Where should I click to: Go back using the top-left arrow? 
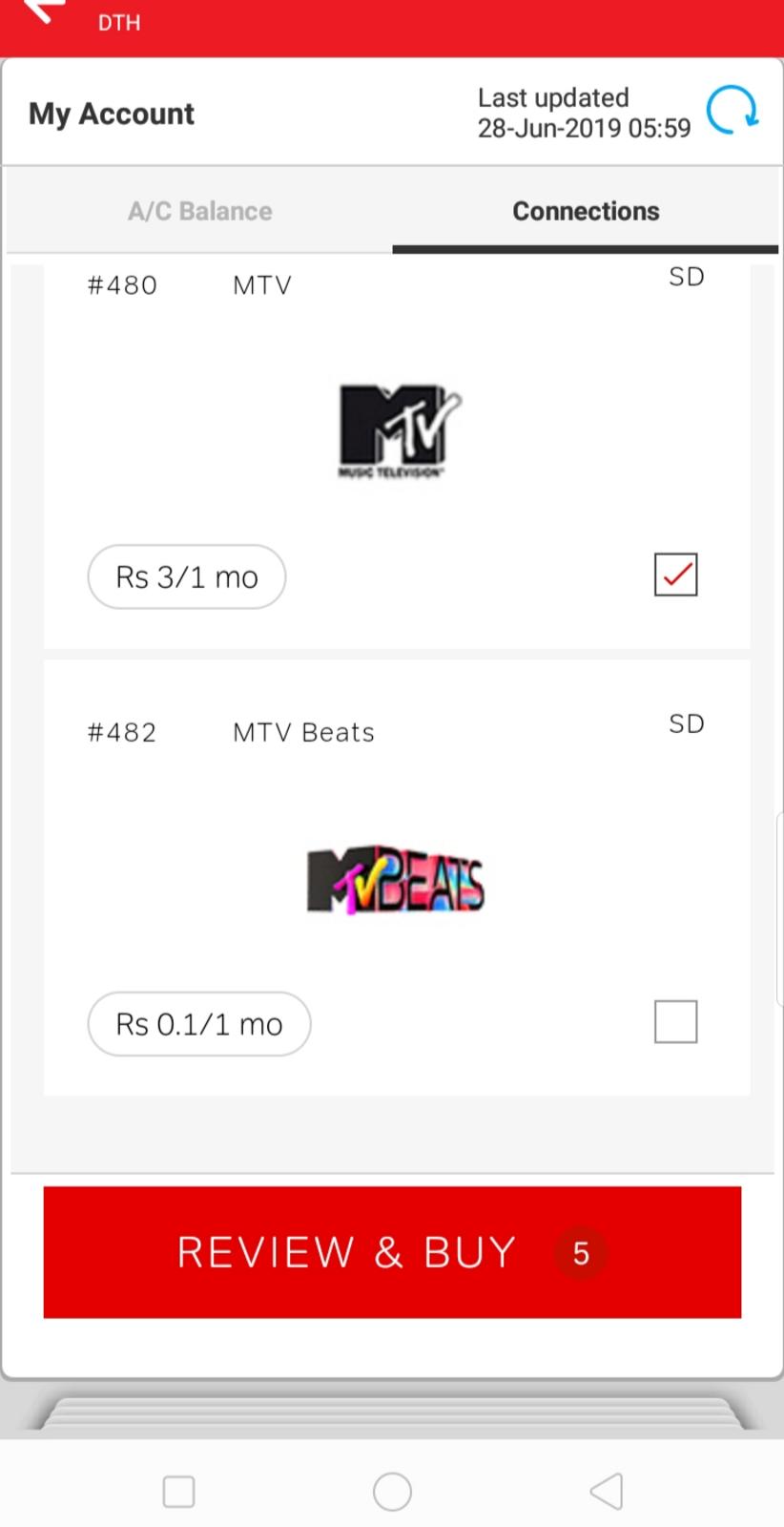tap(42, 11)
